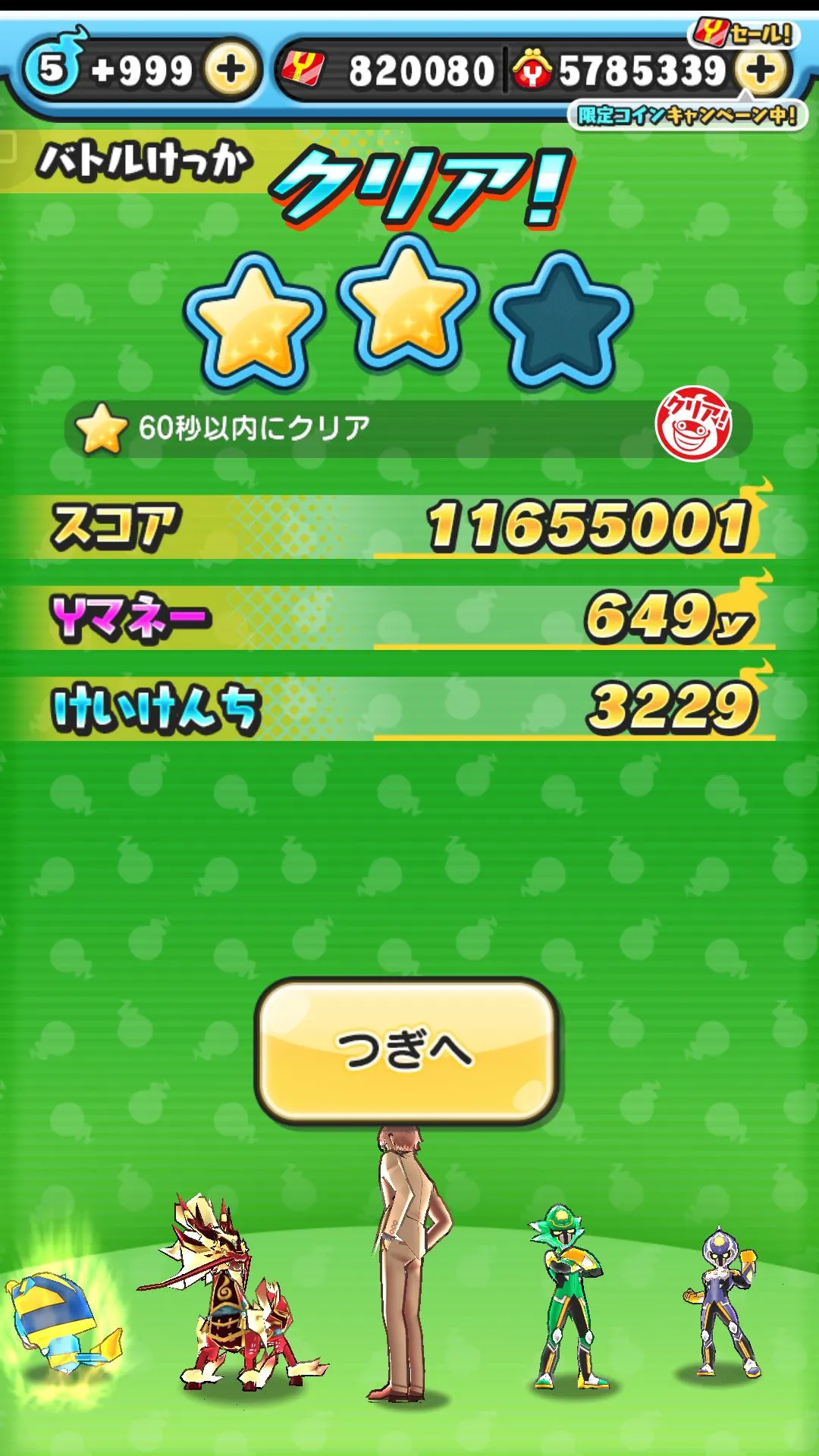The image size is (819, 1456).
Task: Tap the つぎへ button to continue
Action: [x=407, y=1050]
